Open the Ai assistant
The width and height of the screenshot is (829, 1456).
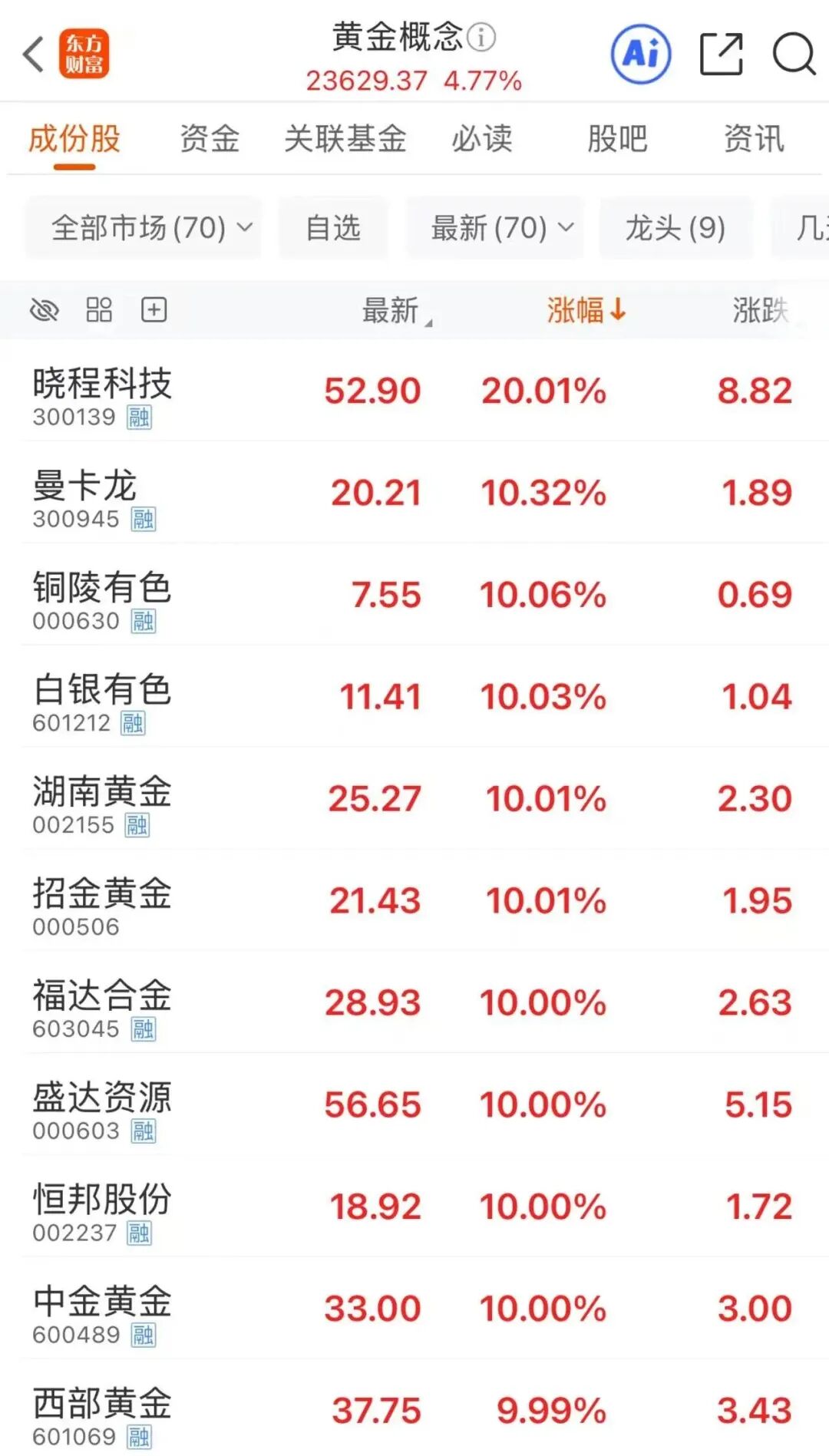point(641,54)
